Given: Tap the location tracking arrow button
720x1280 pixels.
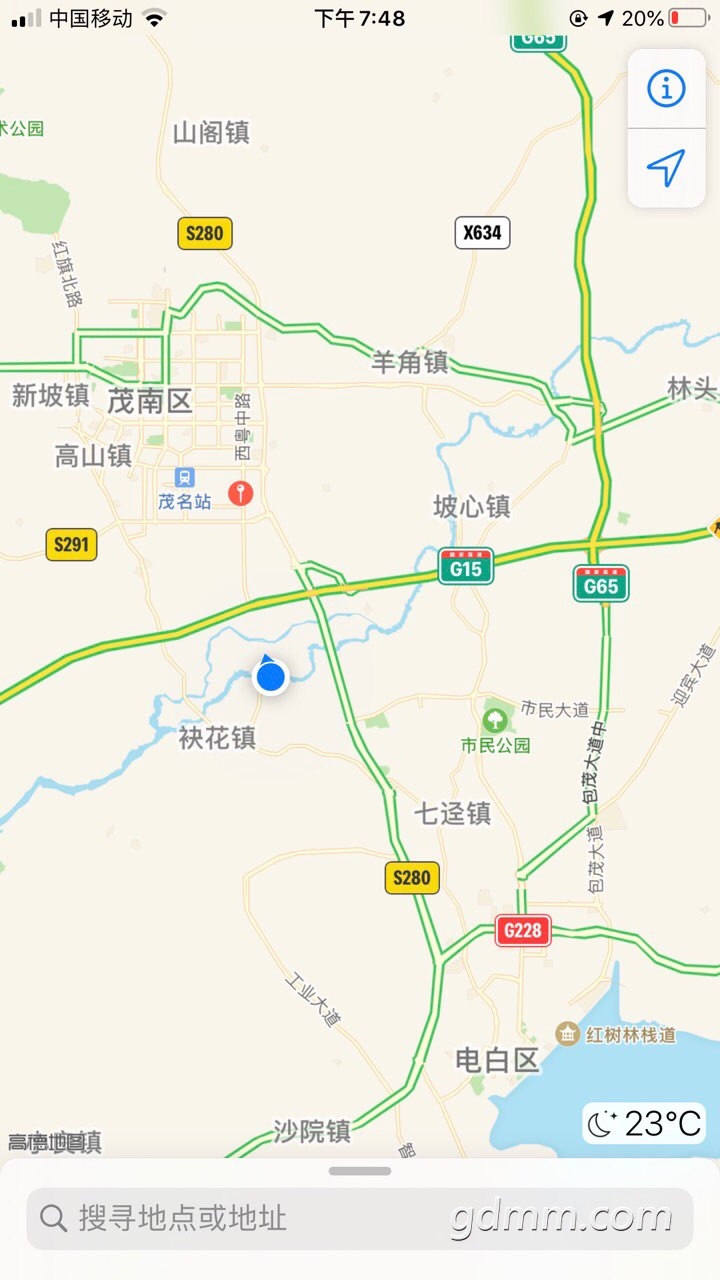Looking at the screenshot, I should [666, 168].
